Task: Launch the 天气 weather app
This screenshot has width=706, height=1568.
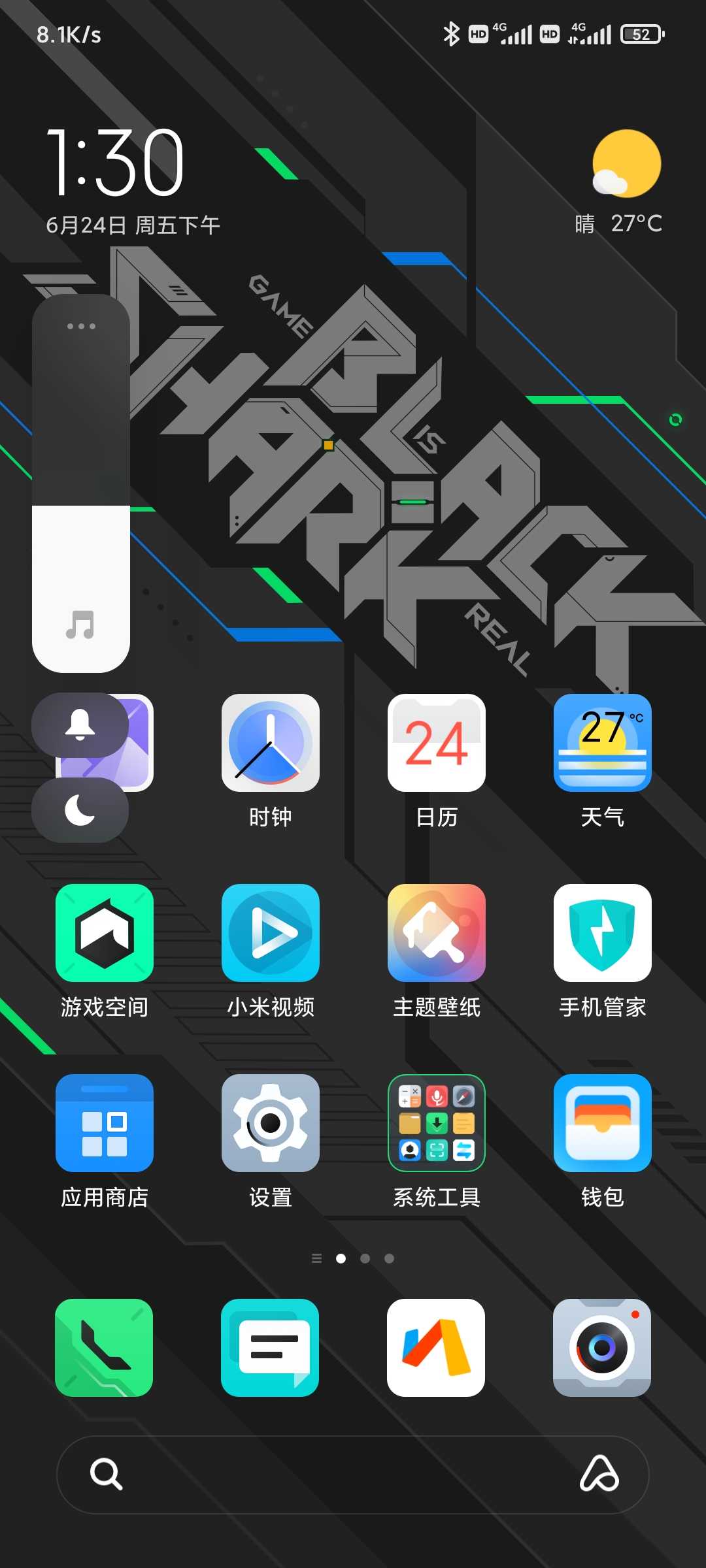Action: click(602, 743)
